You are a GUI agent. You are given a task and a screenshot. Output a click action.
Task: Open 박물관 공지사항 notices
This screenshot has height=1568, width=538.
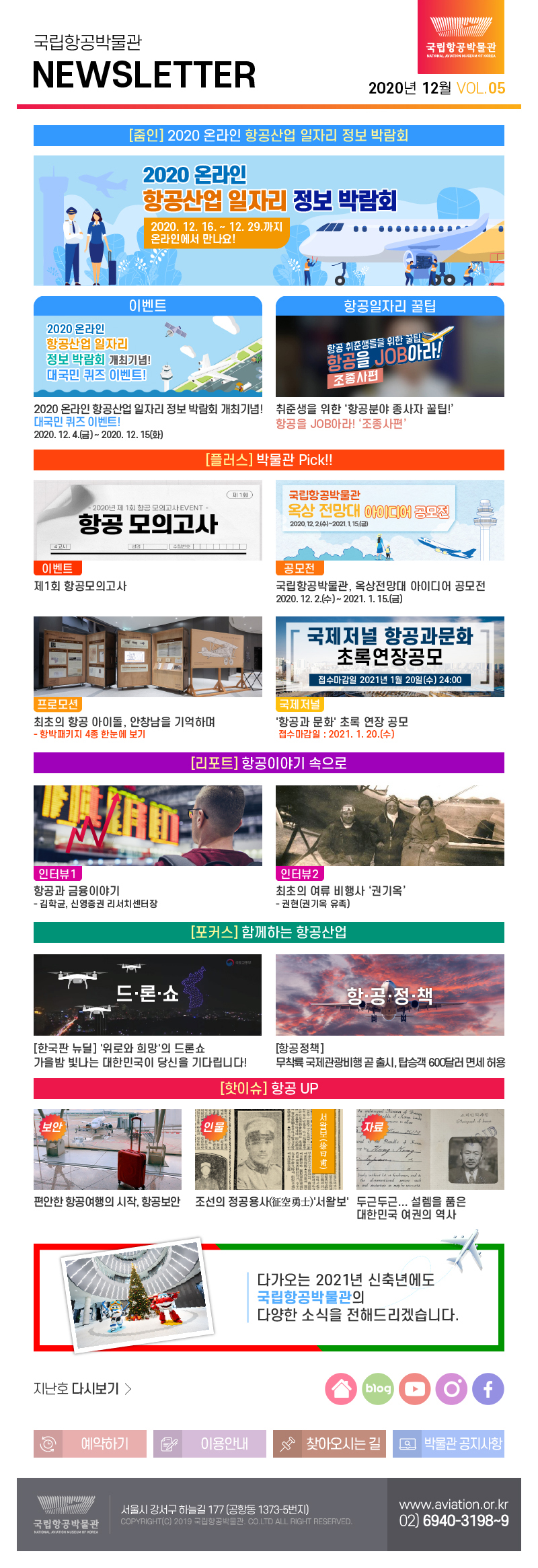click(x=449, y=1444)
